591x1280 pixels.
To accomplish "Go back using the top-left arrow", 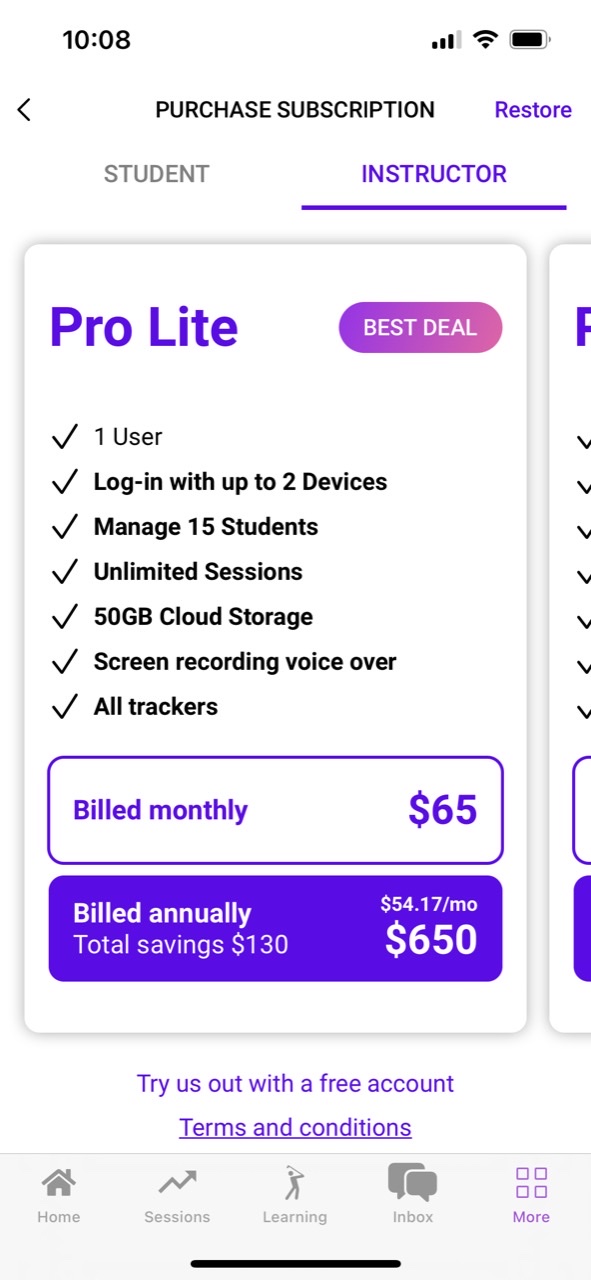I will click(24, 110).
